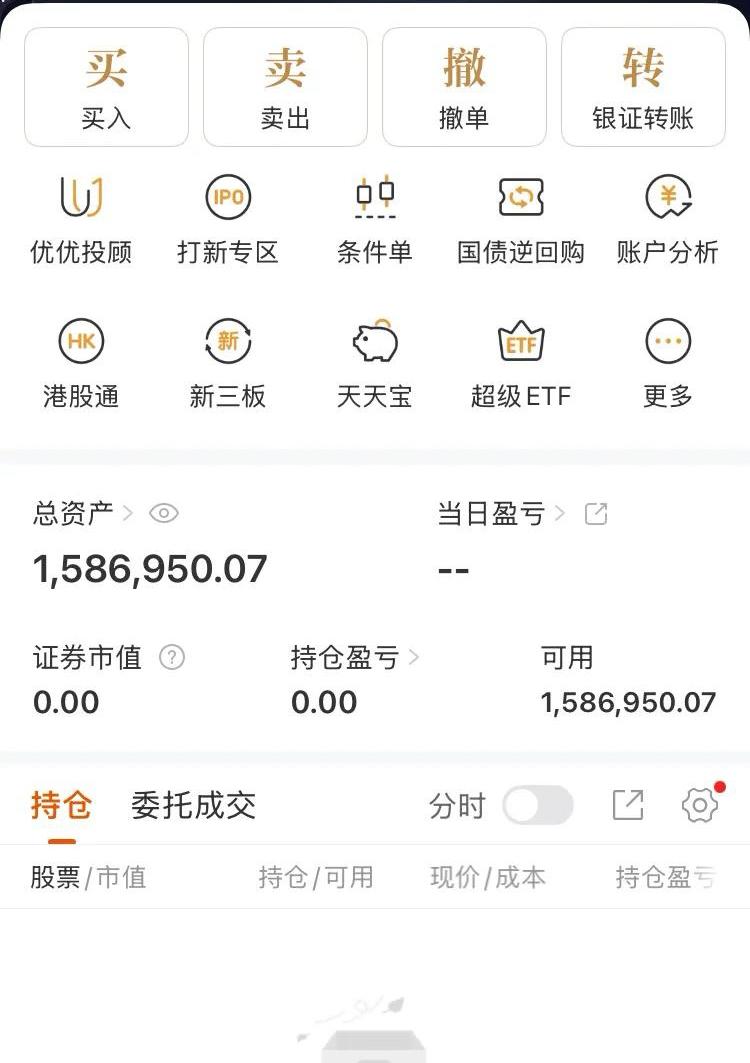Screen dimensions: 750x1063
Task: Open the 优优投顾 advisory feature
Action: click(x=82, y=218)
